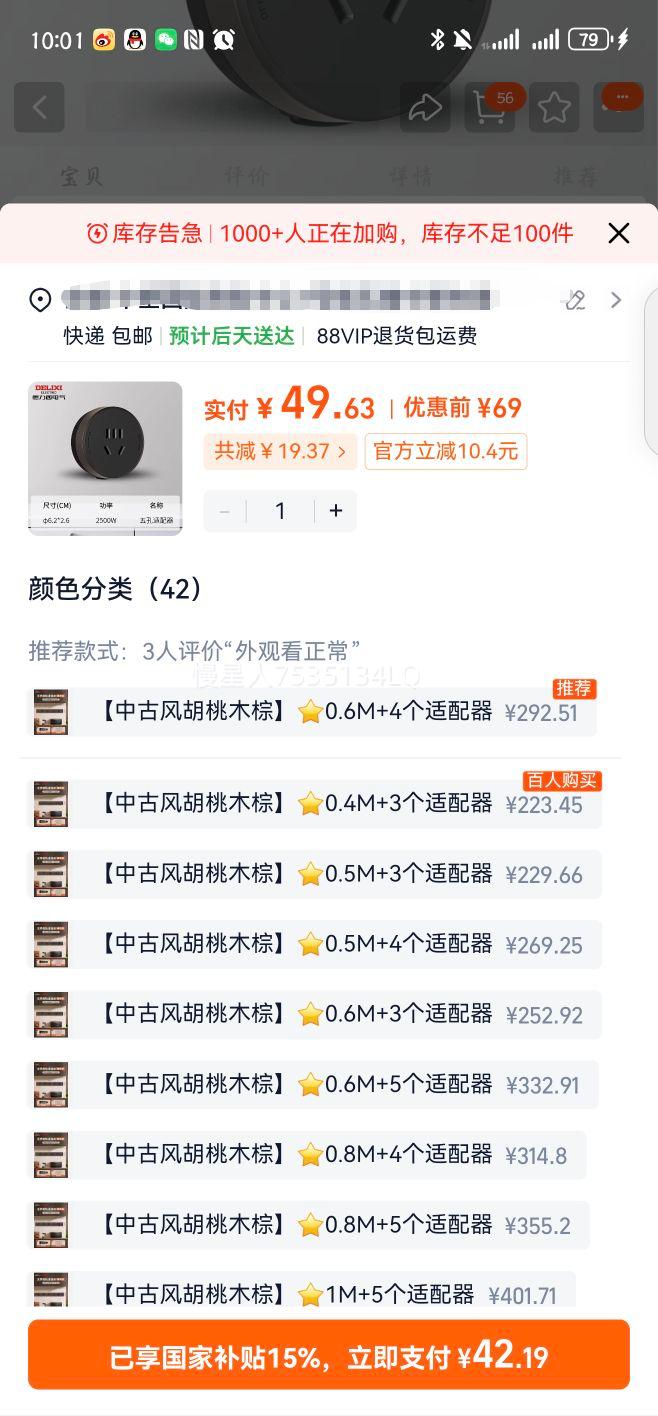Decrease quantity with the minus button
Viewport: 658px width, 1416px height.
(x=225, y=511)
